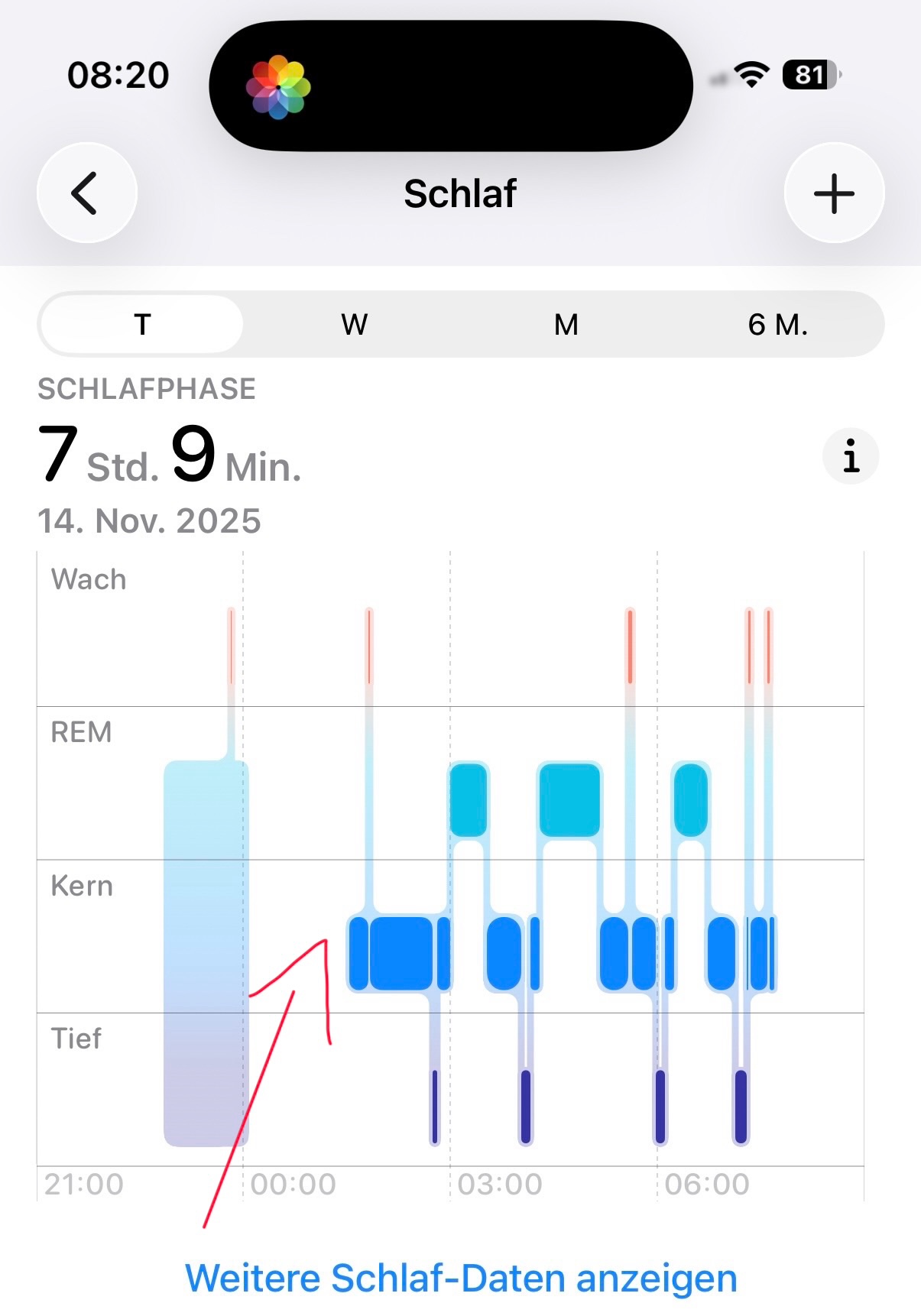The image size is (921, 1316).
Task: Add sleep data with the plus button
Action: click(834, 193)
